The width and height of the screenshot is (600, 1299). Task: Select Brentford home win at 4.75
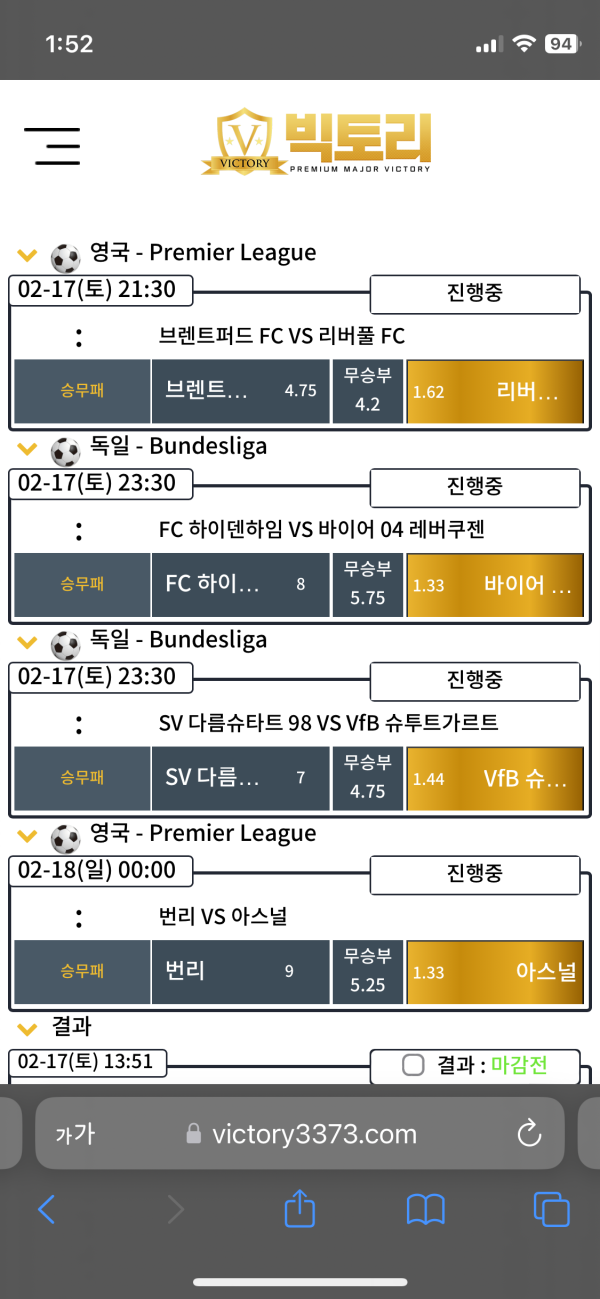coord(241,391)
